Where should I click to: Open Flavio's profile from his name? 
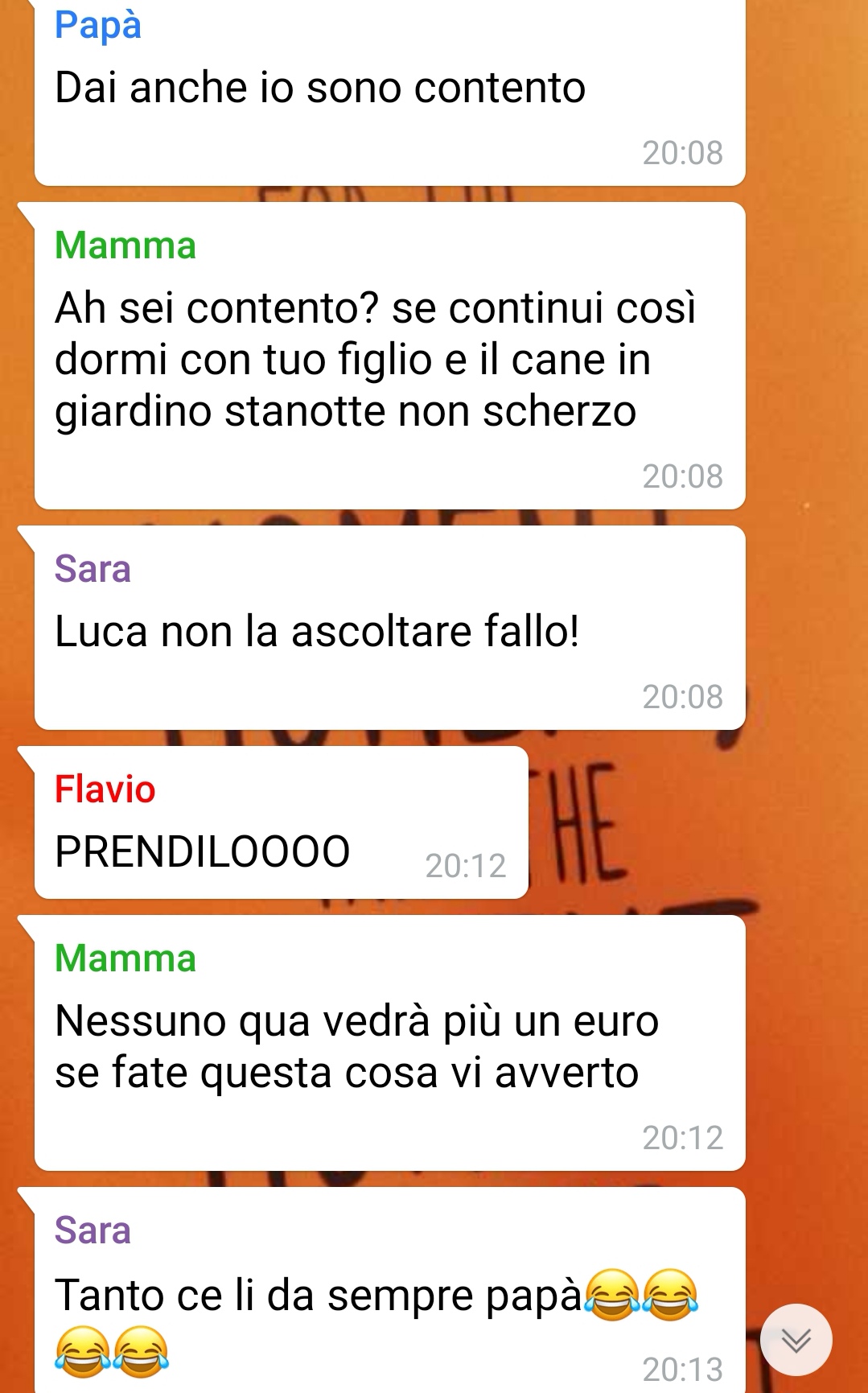point(105,789)
